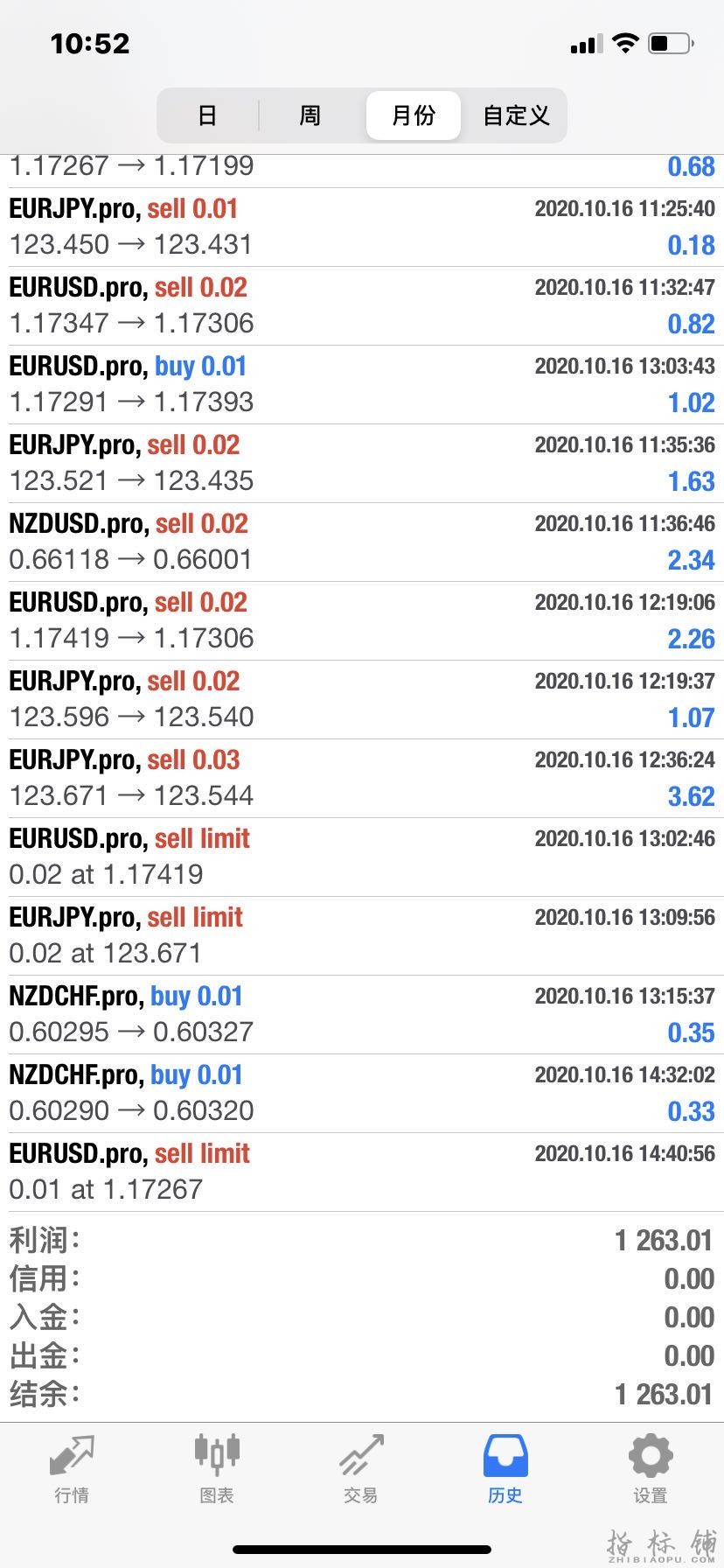This screenshot has height=1568, width=724.
Task: Switch to the 日 (day) period
Action: (207, 115)
